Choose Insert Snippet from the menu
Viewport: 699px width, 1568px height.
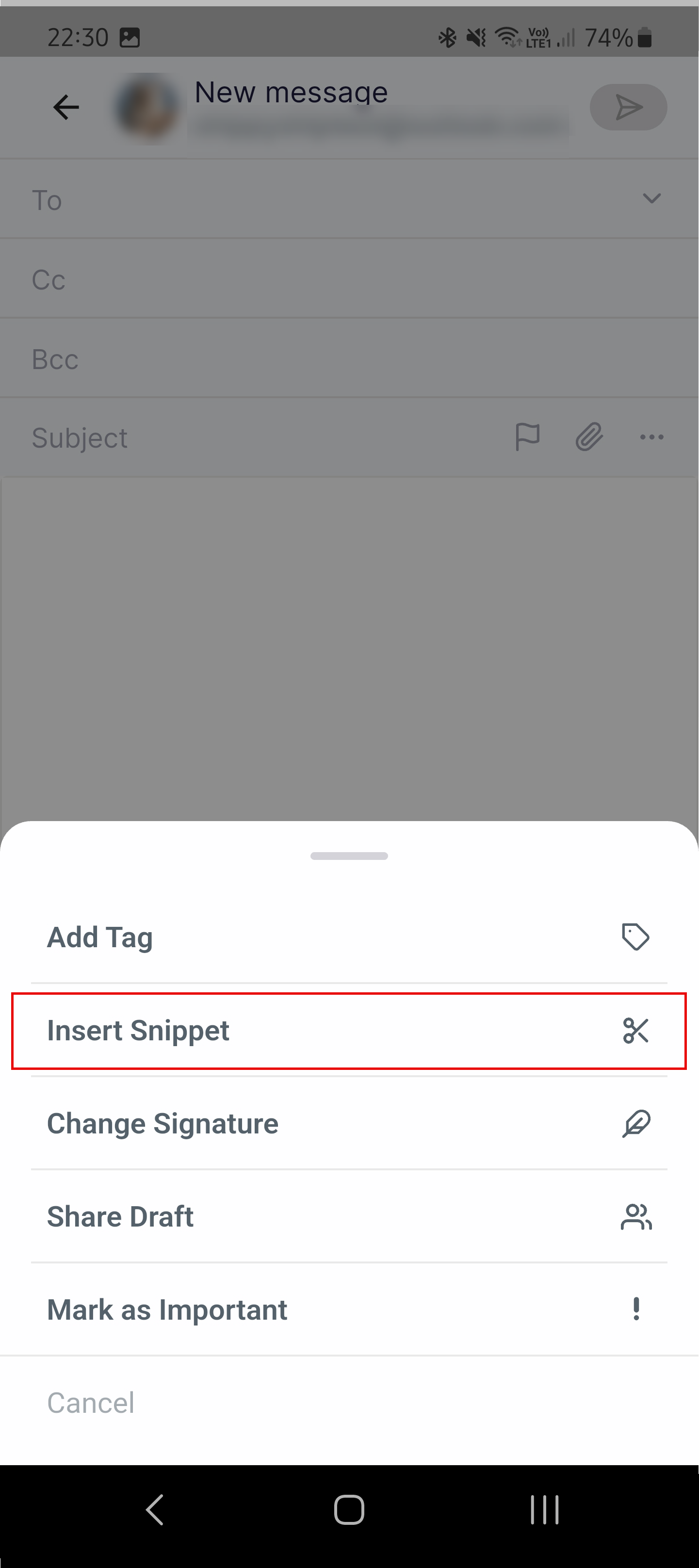pyautogui.click(x=348, y=1031)
